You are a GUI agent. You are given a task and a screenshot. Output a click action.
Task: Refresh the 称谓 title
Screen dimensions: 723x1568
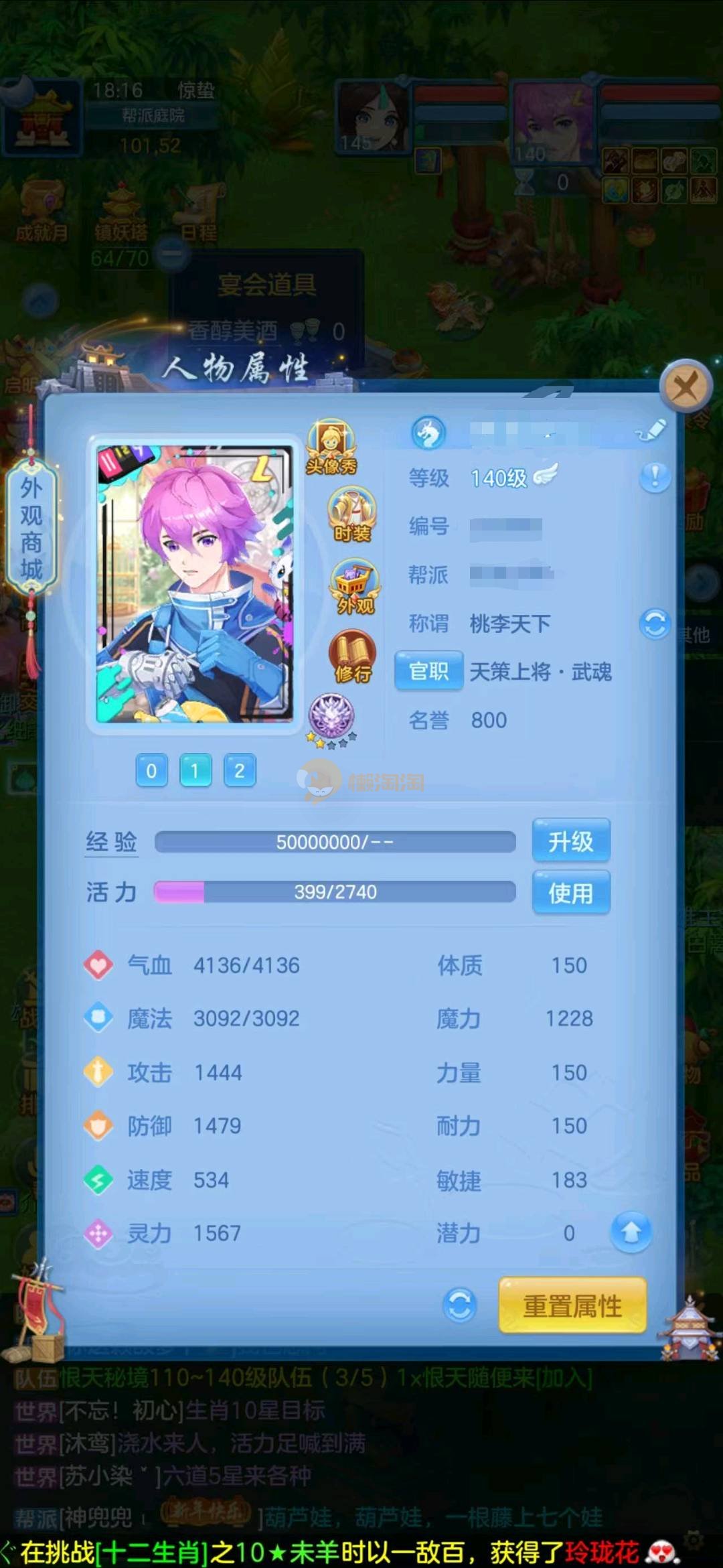click(655, 624)
